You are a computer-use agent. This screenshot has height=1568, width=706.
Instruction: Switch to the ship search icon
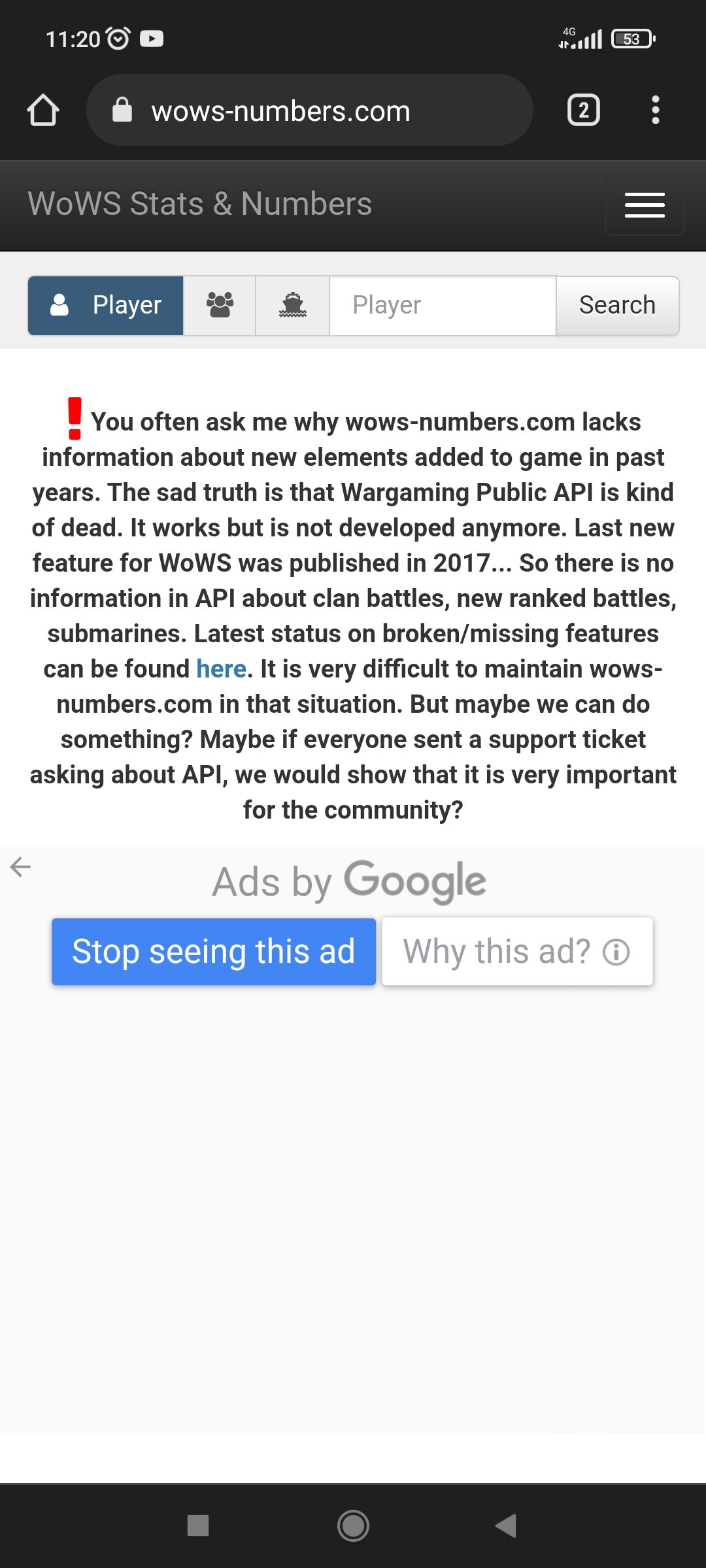pyautogui.click(x=292, y=305)
